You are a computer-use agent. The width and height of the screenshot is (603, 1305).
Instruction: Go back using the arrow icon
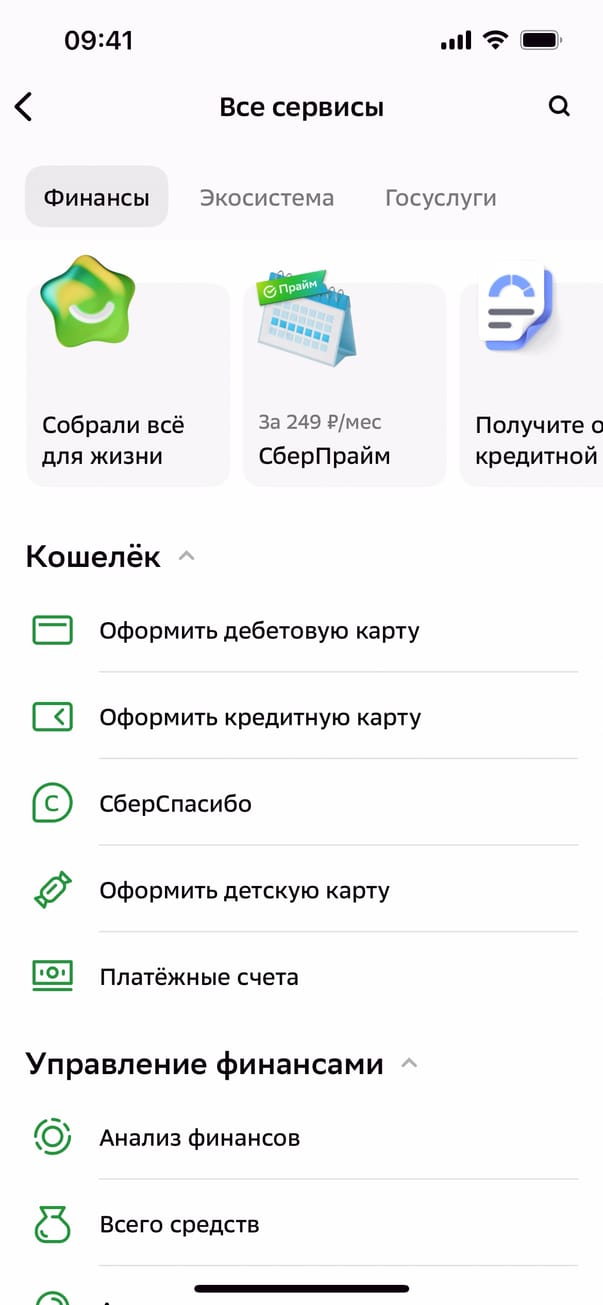coord(24,107)
